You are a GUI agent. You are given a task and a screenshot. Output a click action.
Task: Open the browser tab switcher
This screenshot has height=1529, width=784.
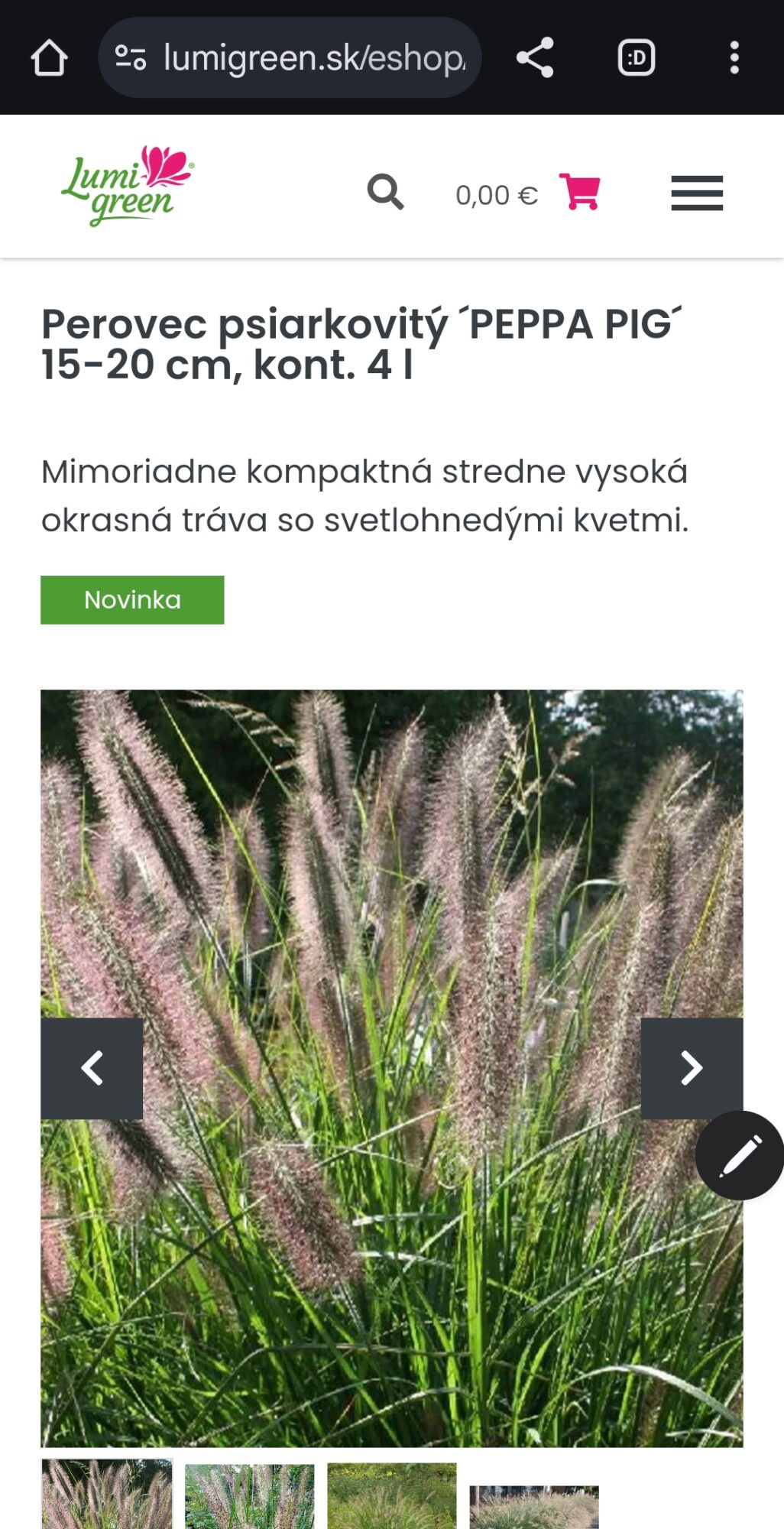click(x=637, y=58)
